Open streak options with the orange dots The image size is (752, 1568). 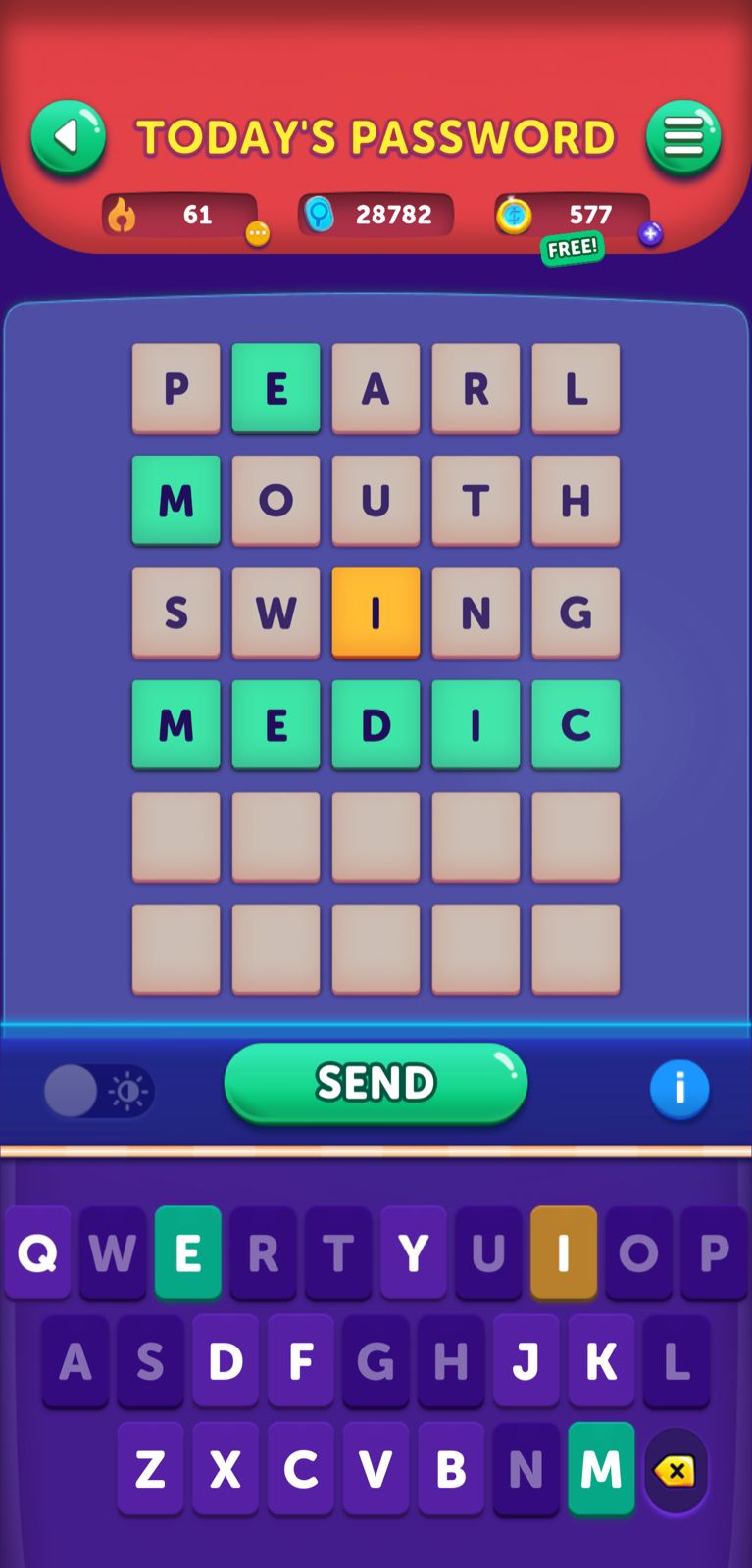pyautogui.click(x=257, y=233)
